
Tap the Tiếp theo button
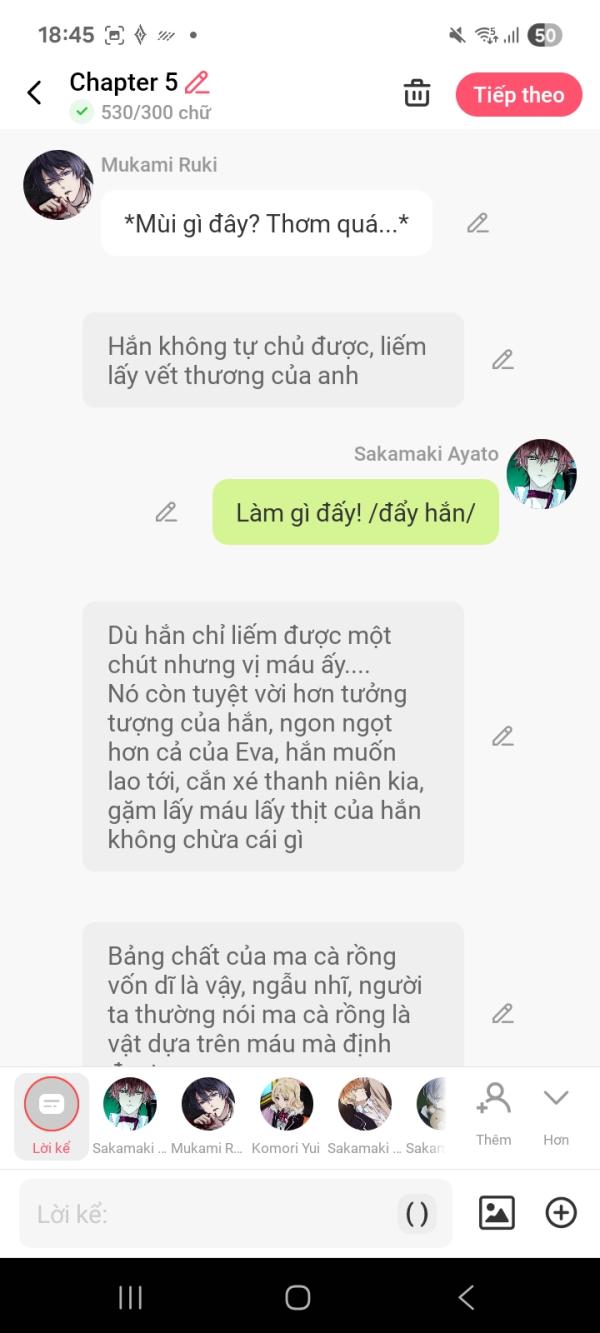[x=518, y=95]
